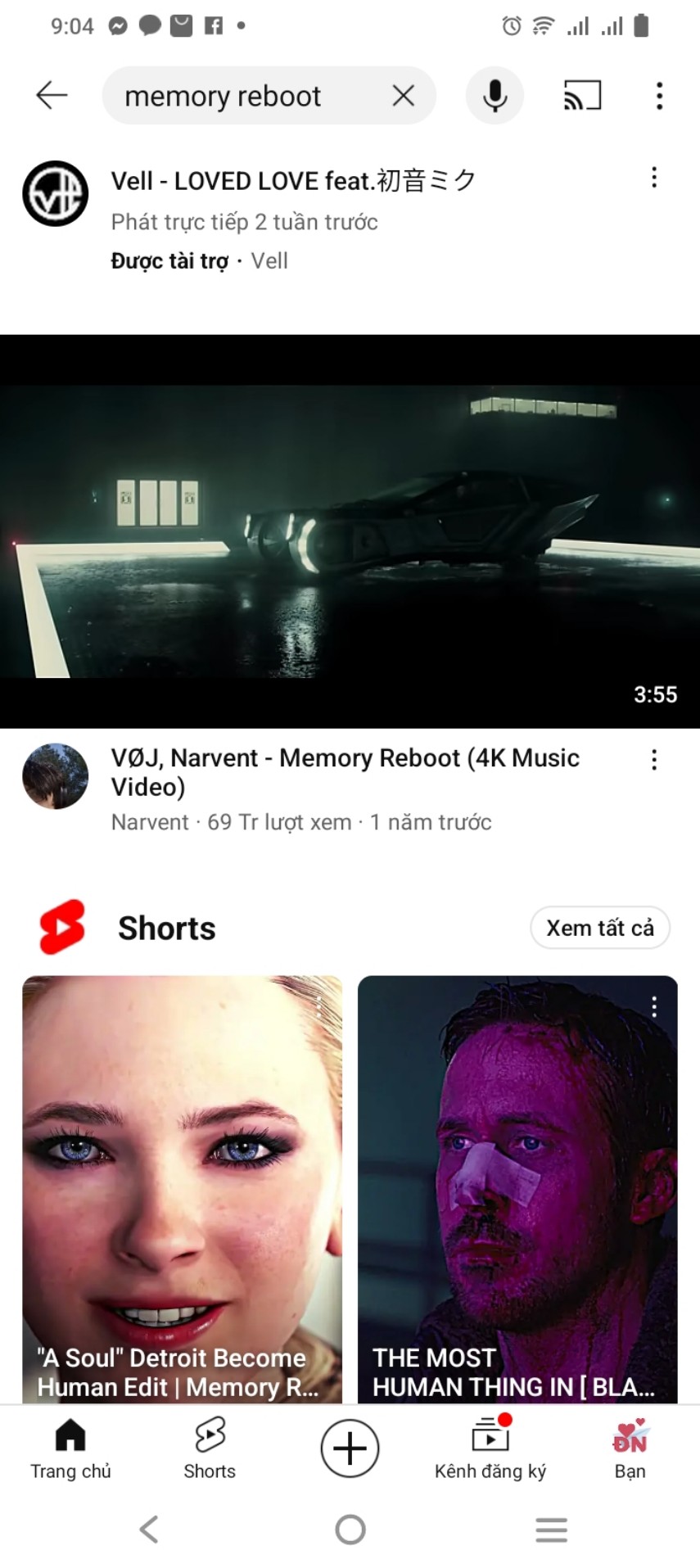Go back from search results
This screenshot has height=1568, width=700.
[x=52, y=96]
